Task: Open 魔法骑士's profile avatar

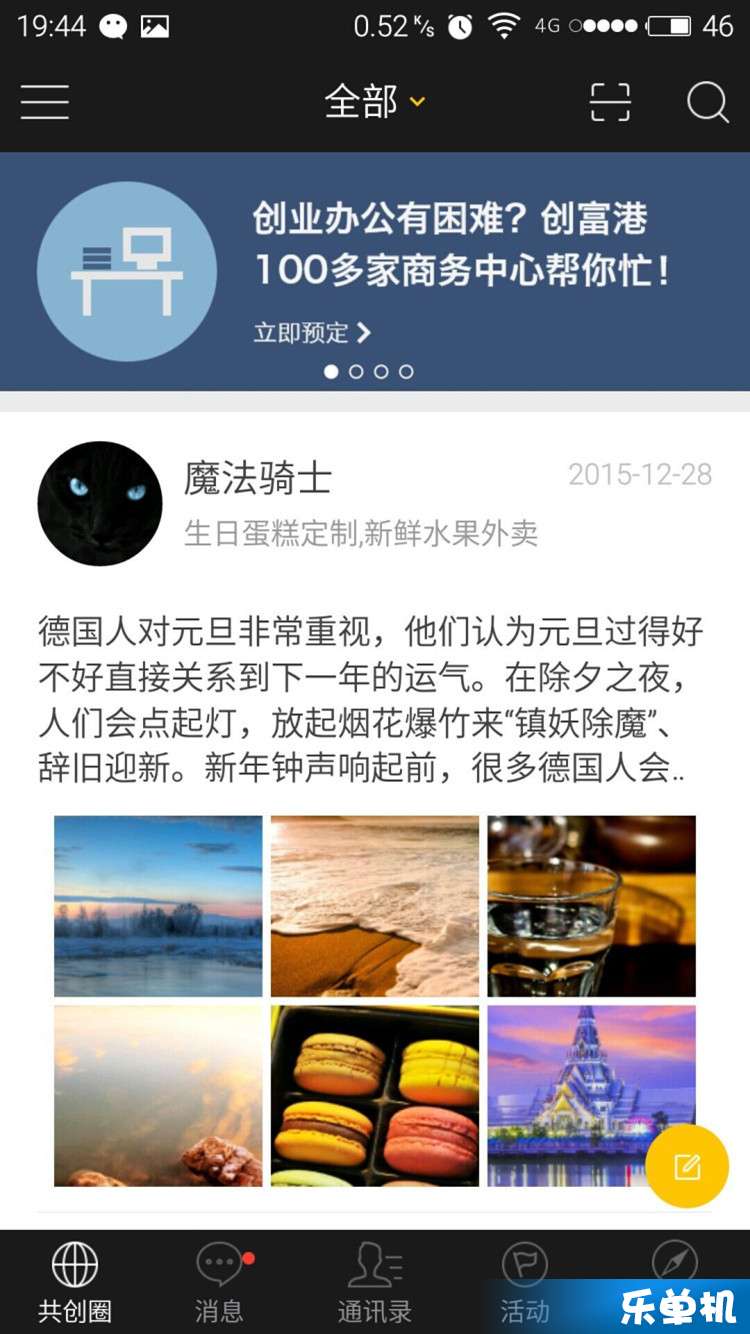Action: point(100,504)
